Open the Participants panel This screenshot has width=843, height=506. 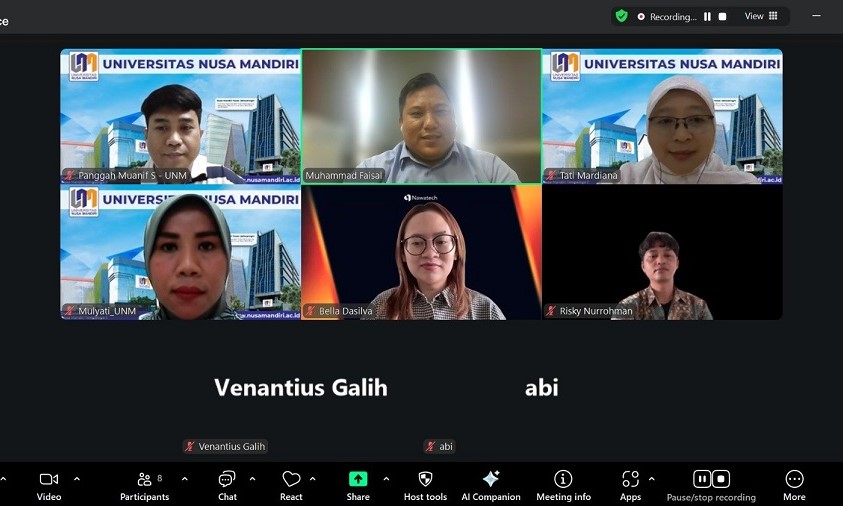[145, 485]
